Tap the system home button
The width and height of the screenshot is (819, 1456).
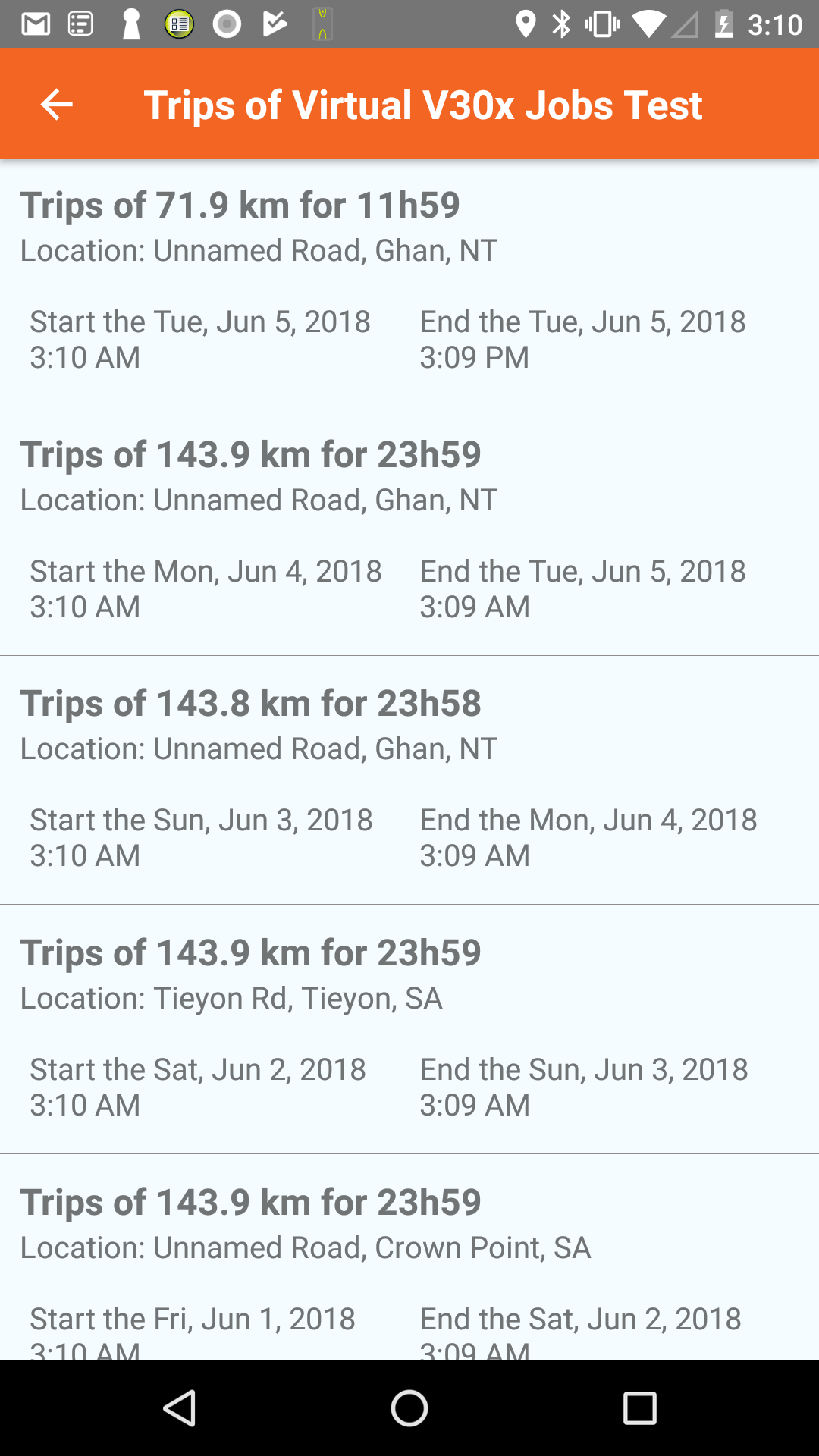coord(409,1408)
